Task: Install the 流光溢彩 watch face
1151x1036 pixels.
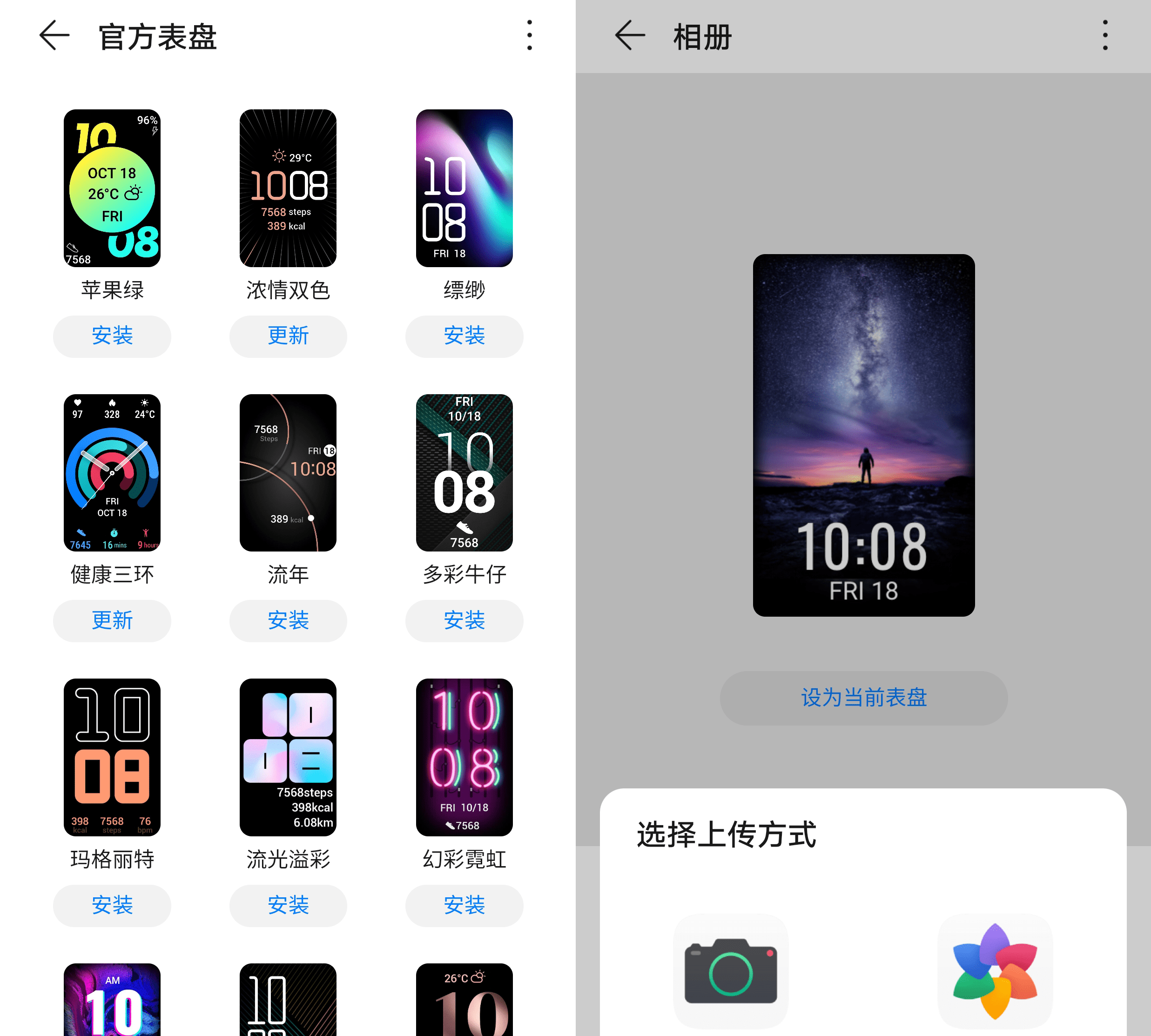Action: point(288,905)
